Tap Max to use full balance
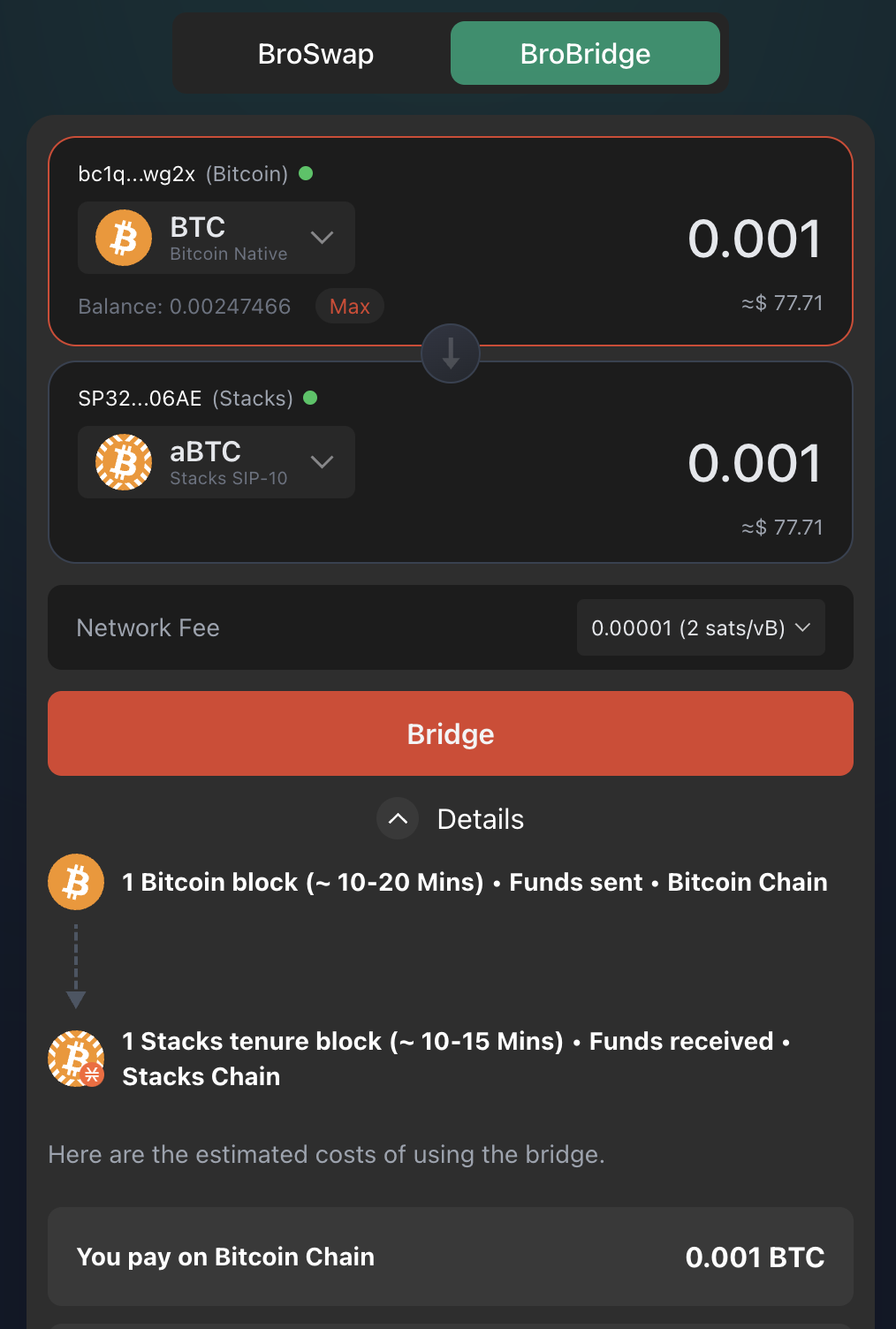Screen dimensions: 896x1329 coord(349,307)
